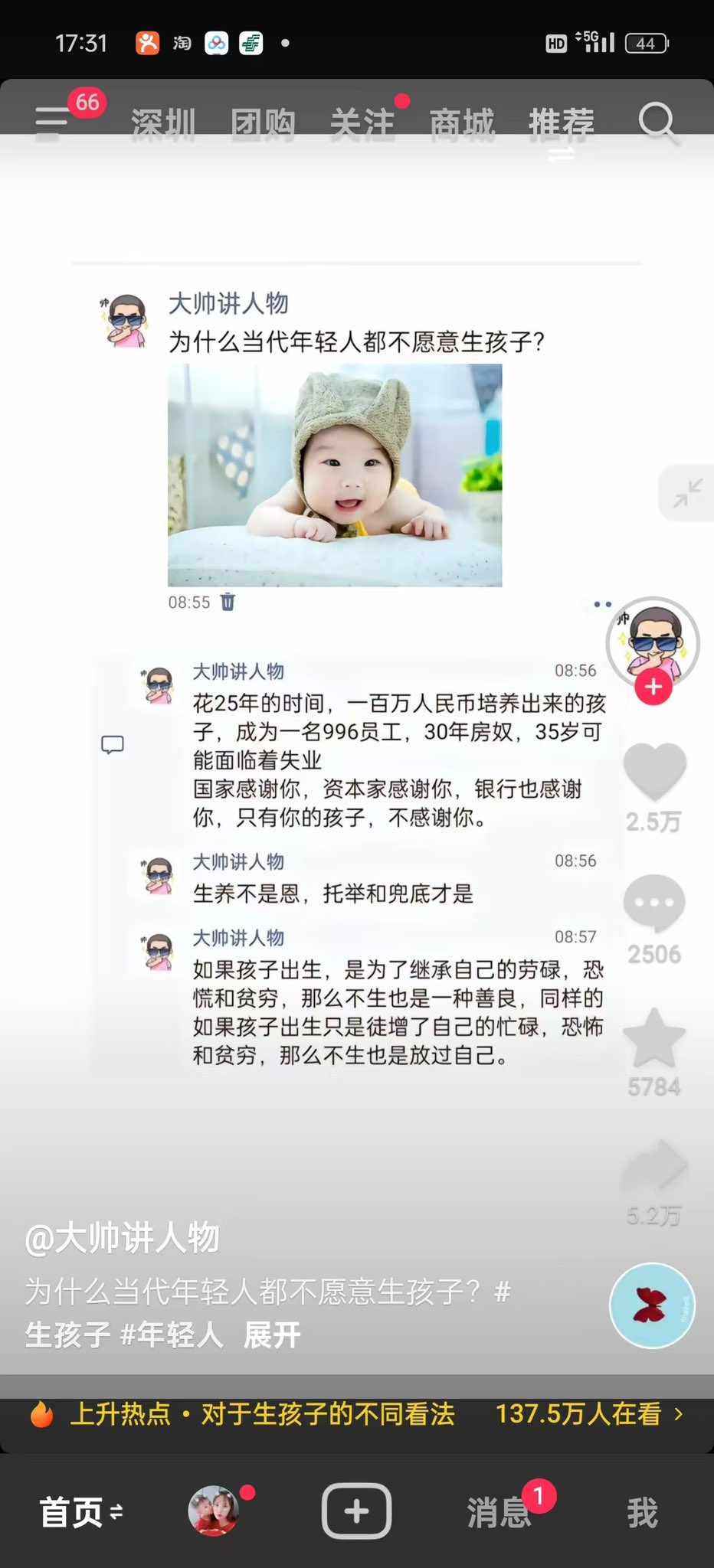The height and width of the screenshot is (1568, 714).
Task: Open the 2506 comments
Action: click(653, 903)
